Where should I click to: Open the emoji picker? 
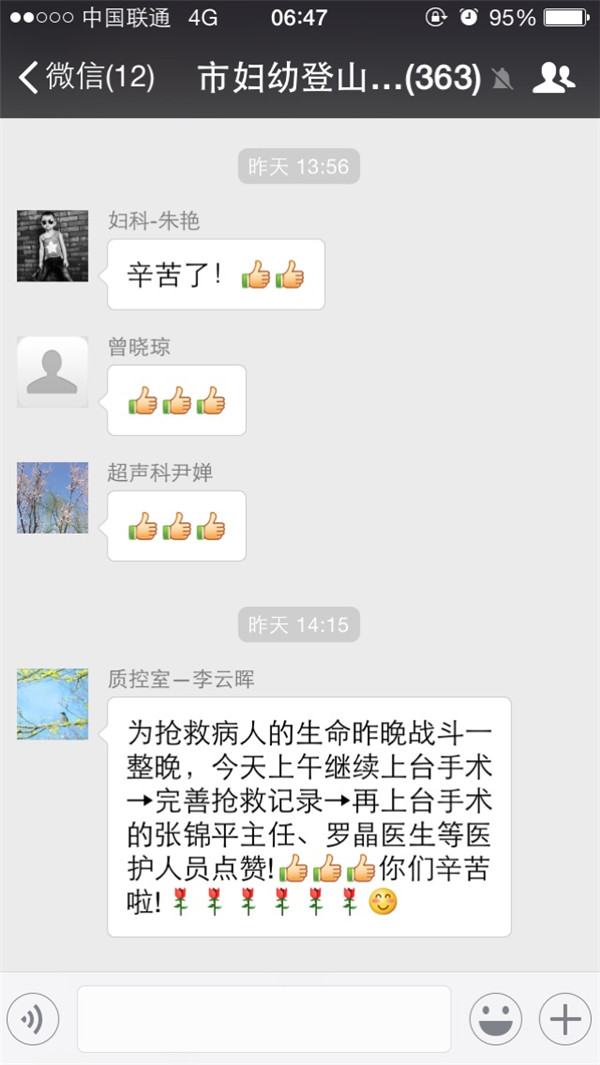tap(496, 1019)
